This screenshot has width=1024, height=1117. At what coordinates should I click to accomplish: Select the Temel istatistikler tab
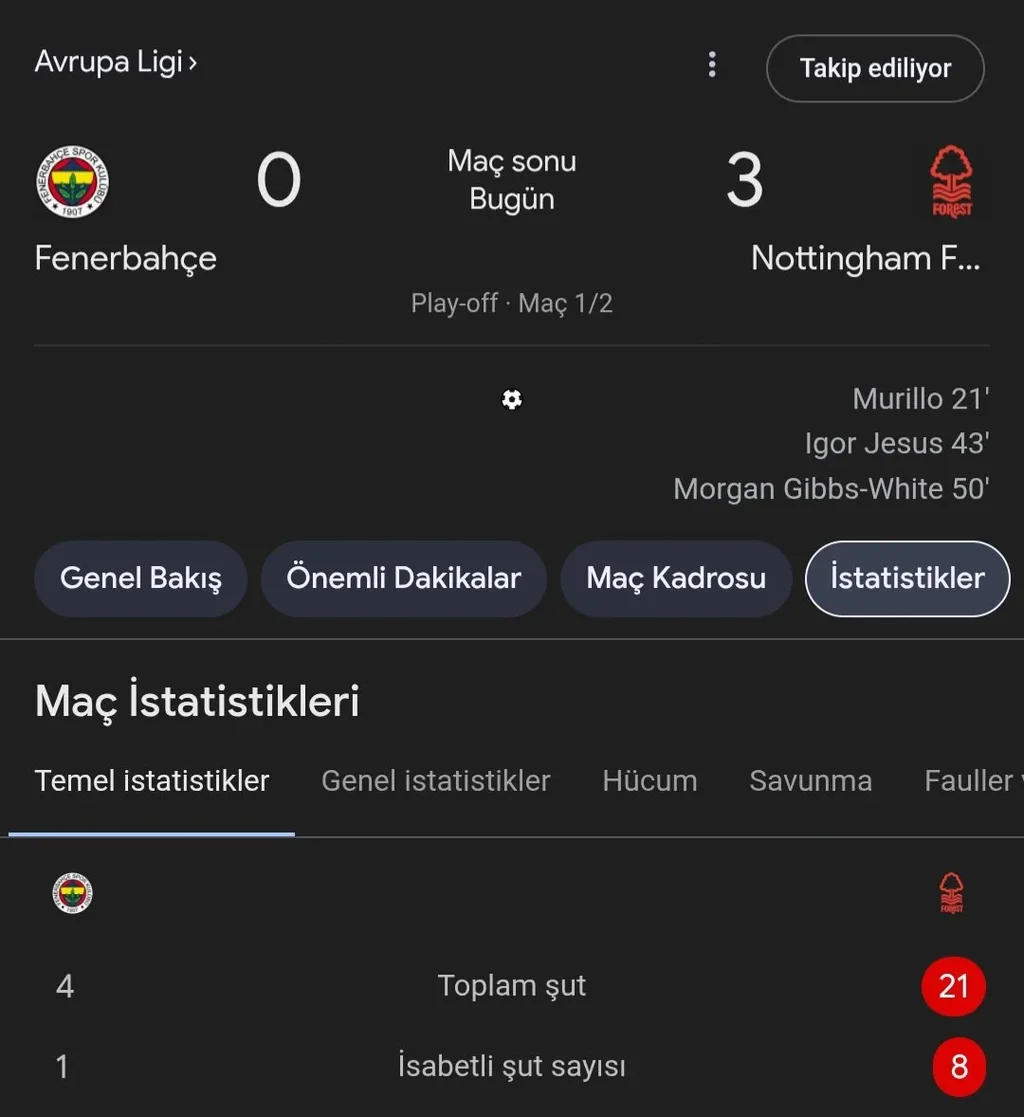click(x=152, y=780)
